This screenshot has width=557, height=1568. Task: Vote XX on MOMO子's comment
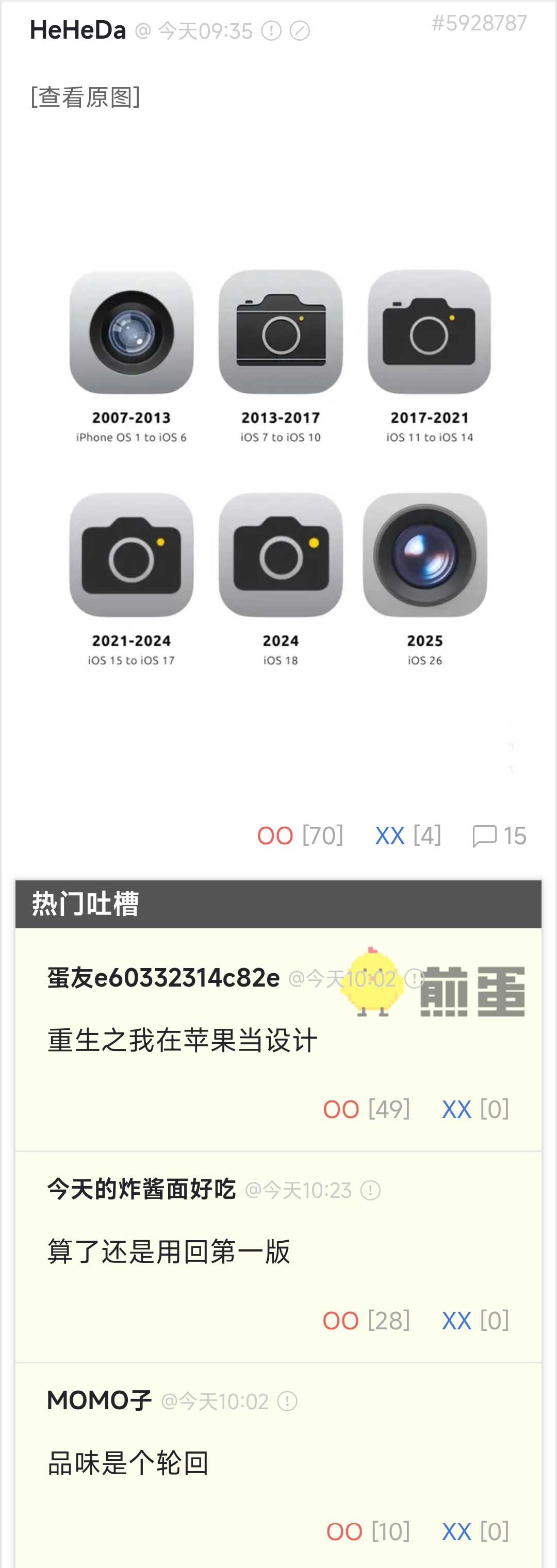[456, 1531]
